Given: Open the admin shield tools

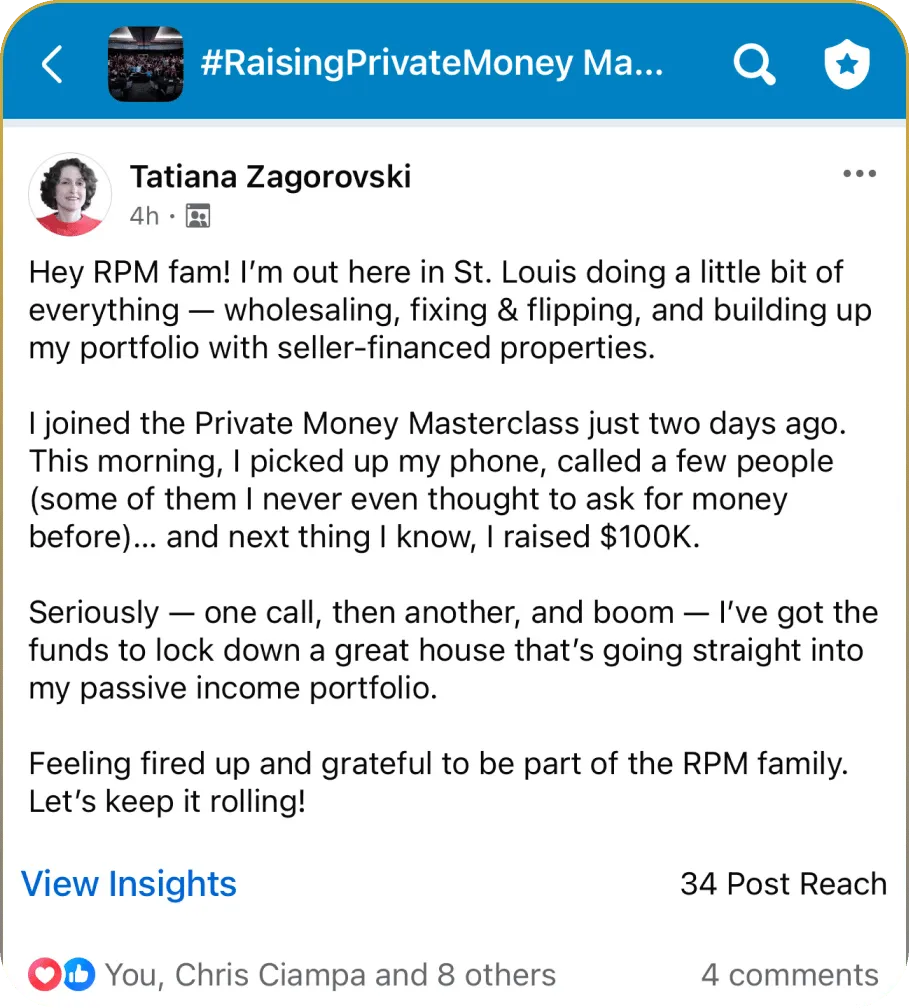Looking at the screenshot, I should [847, 65].
